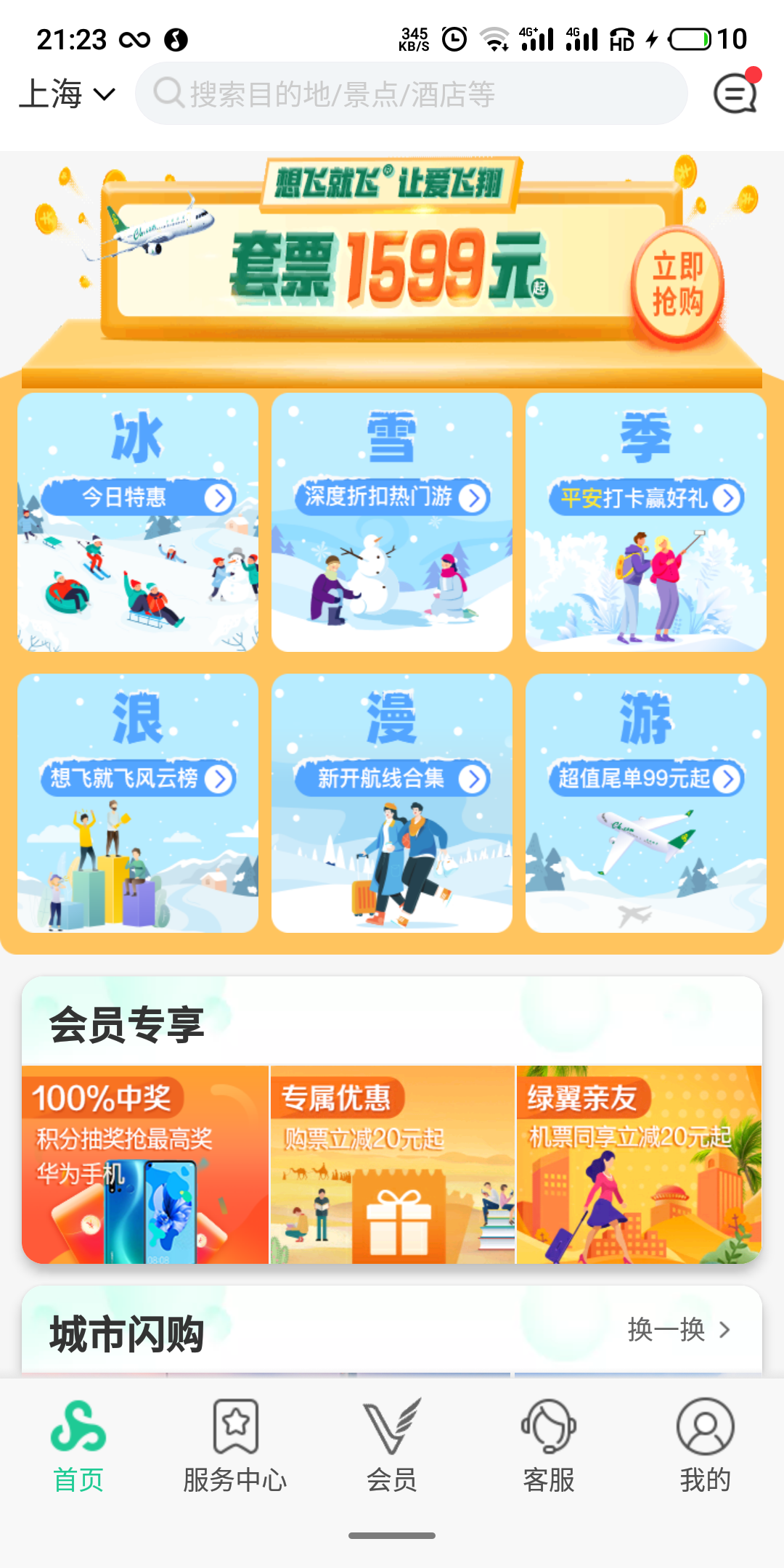This screenshot has height=1568, width=784.
Task: Switch to the 会员 tab
Action: 392,1445
